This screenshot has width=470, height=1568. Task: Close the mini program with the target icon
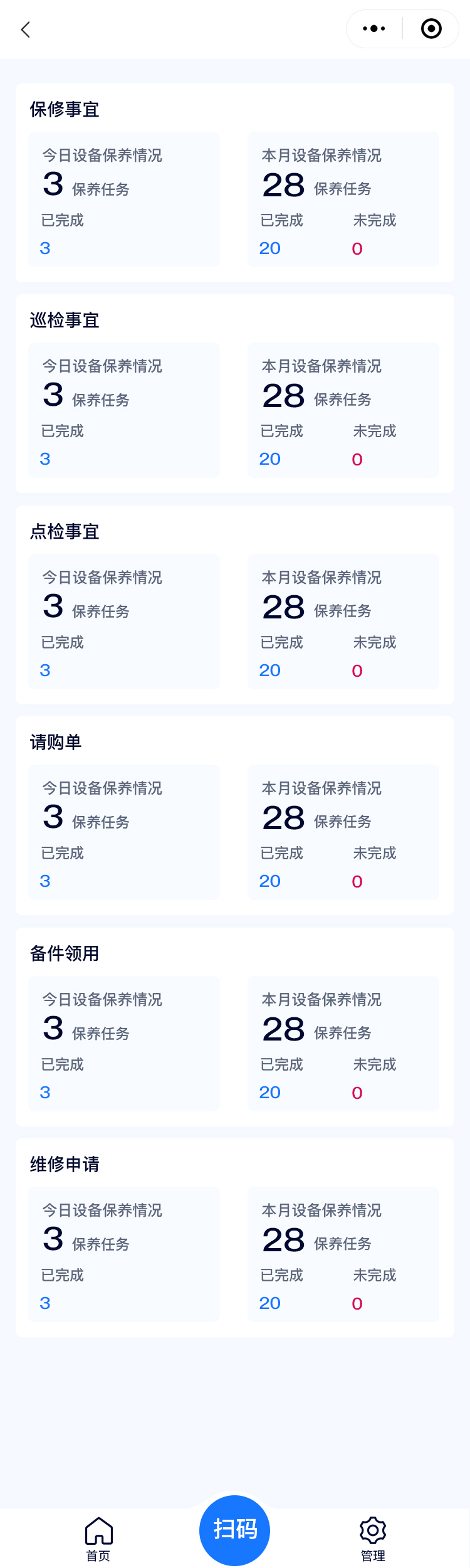coord(431,29)
